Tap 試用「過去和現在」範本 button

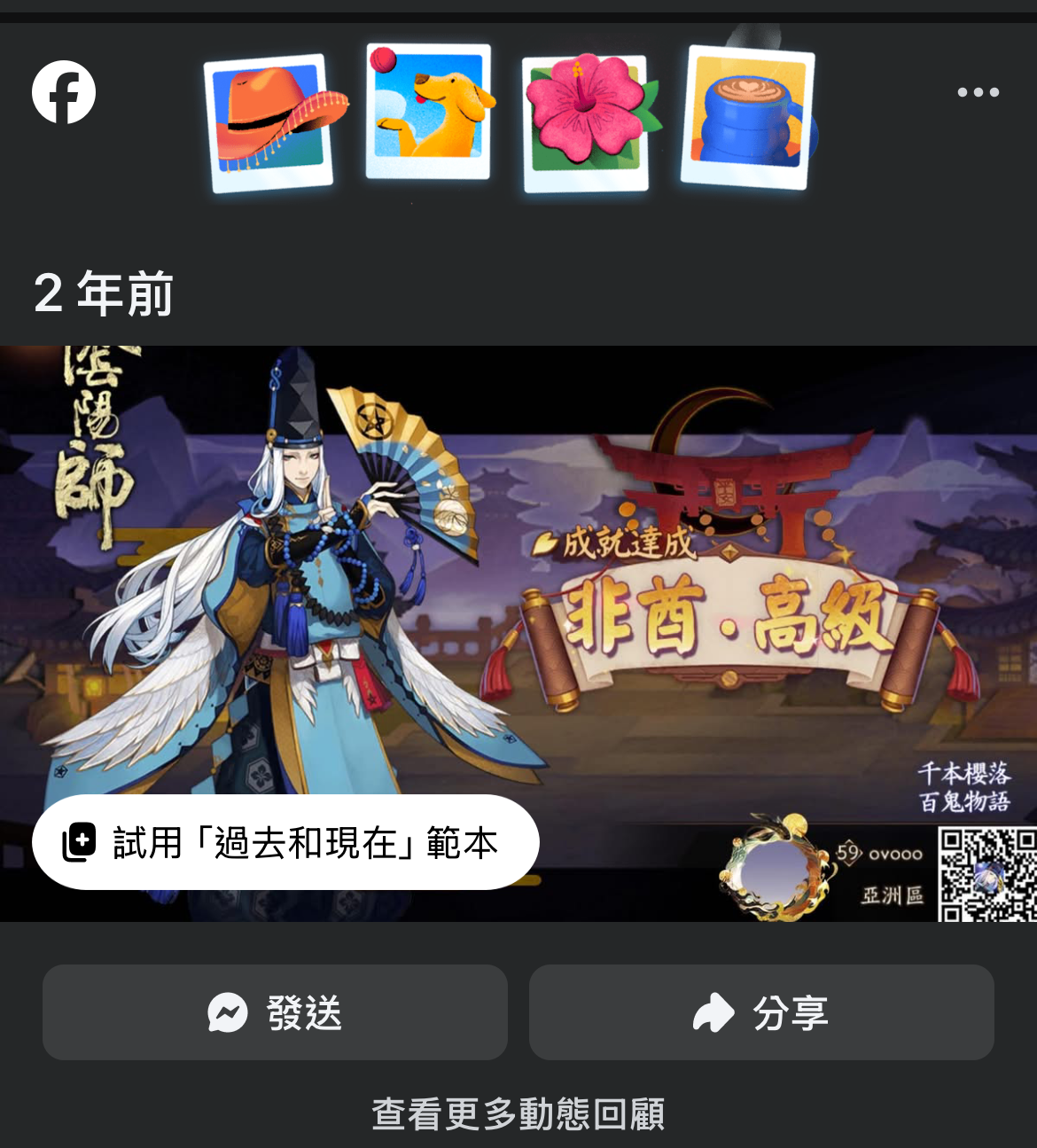coord(285,842)
